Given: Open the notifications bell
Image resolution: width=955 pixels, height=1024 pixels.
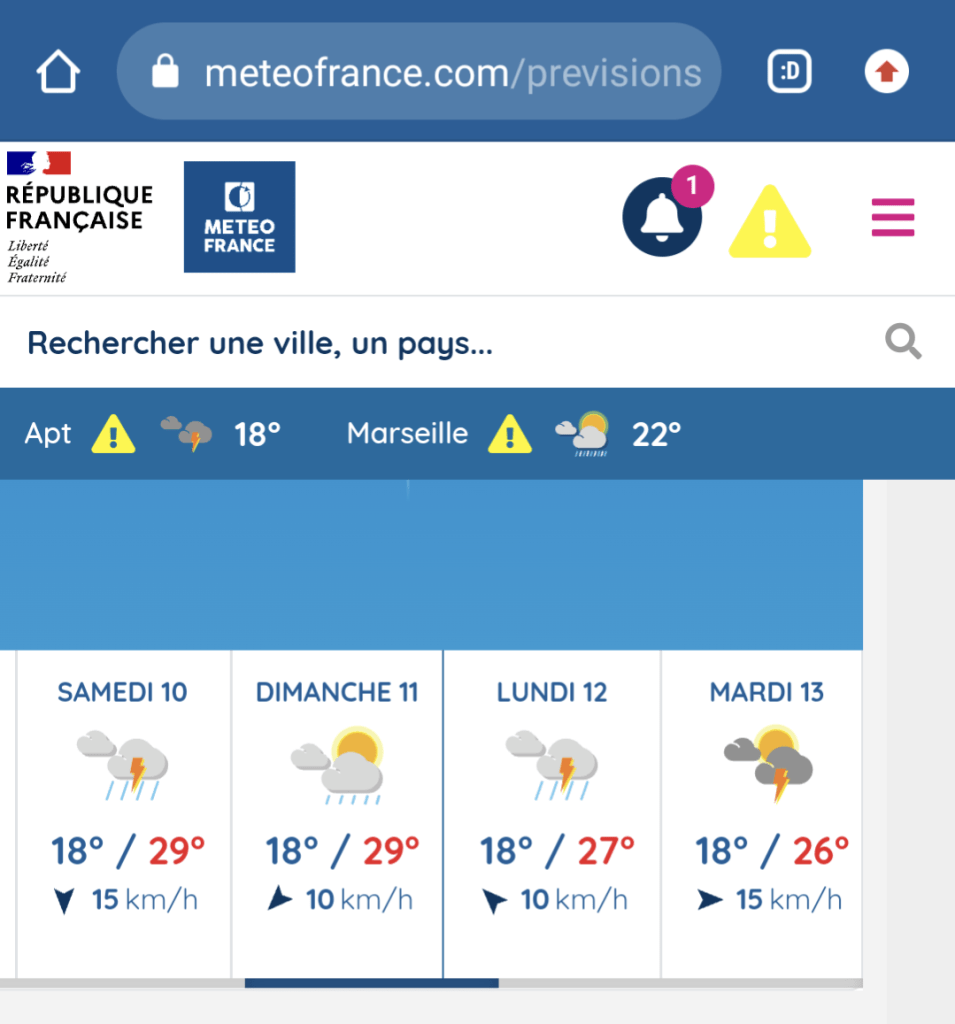Looking at the screenshot, I should tap(661, 216).
